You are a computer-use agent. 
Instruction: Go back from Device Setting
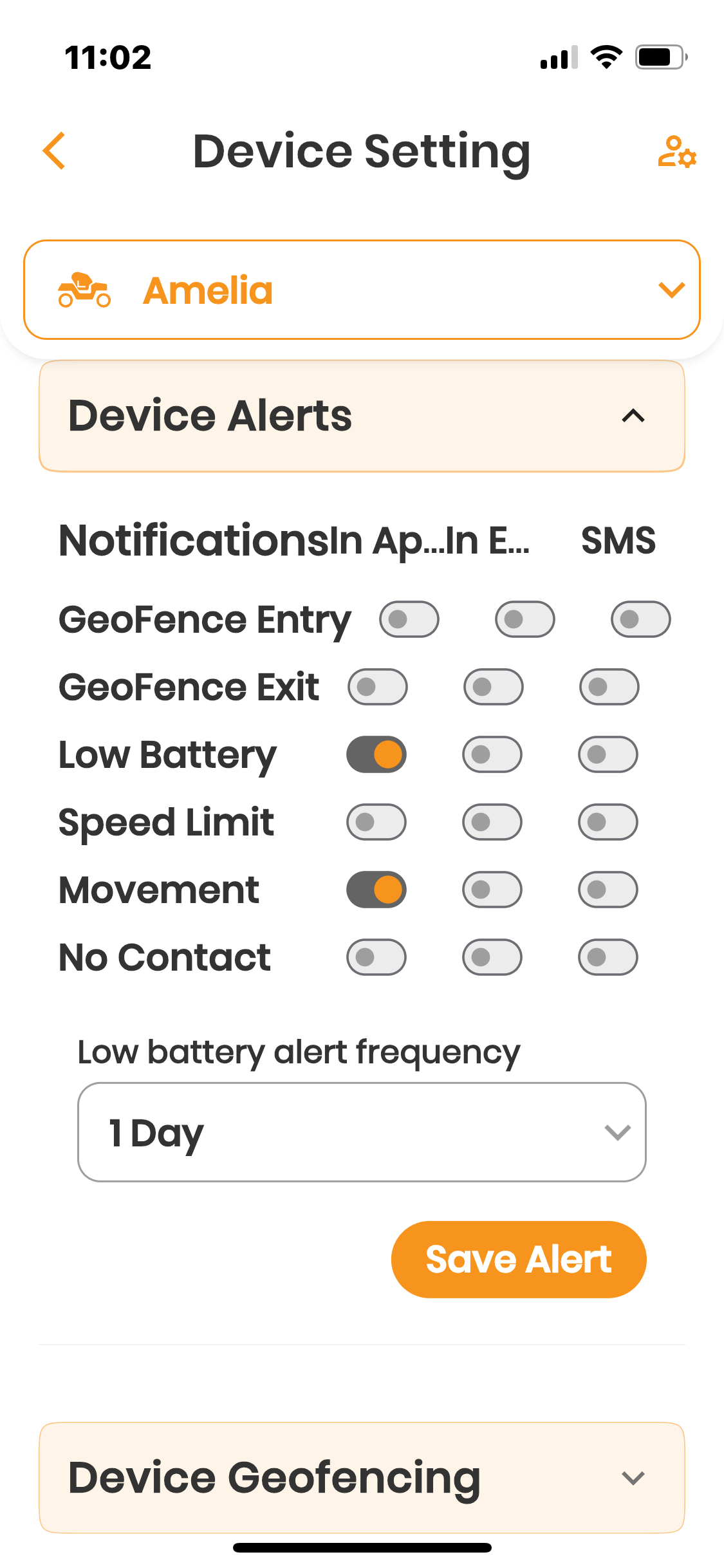pyautogui.click(x=55, y=151)
